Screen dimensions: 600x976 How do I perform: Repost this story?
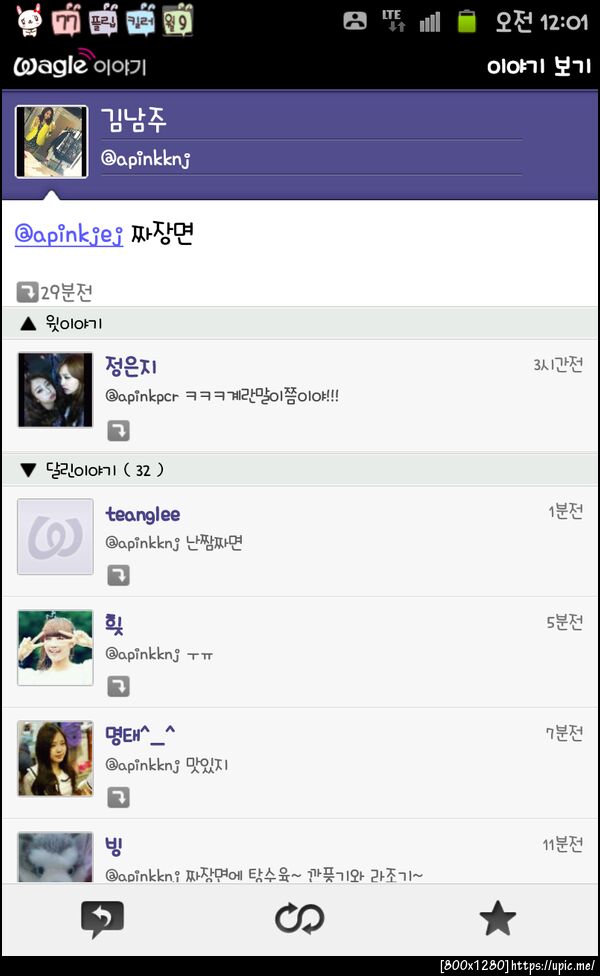coord(299,918)
